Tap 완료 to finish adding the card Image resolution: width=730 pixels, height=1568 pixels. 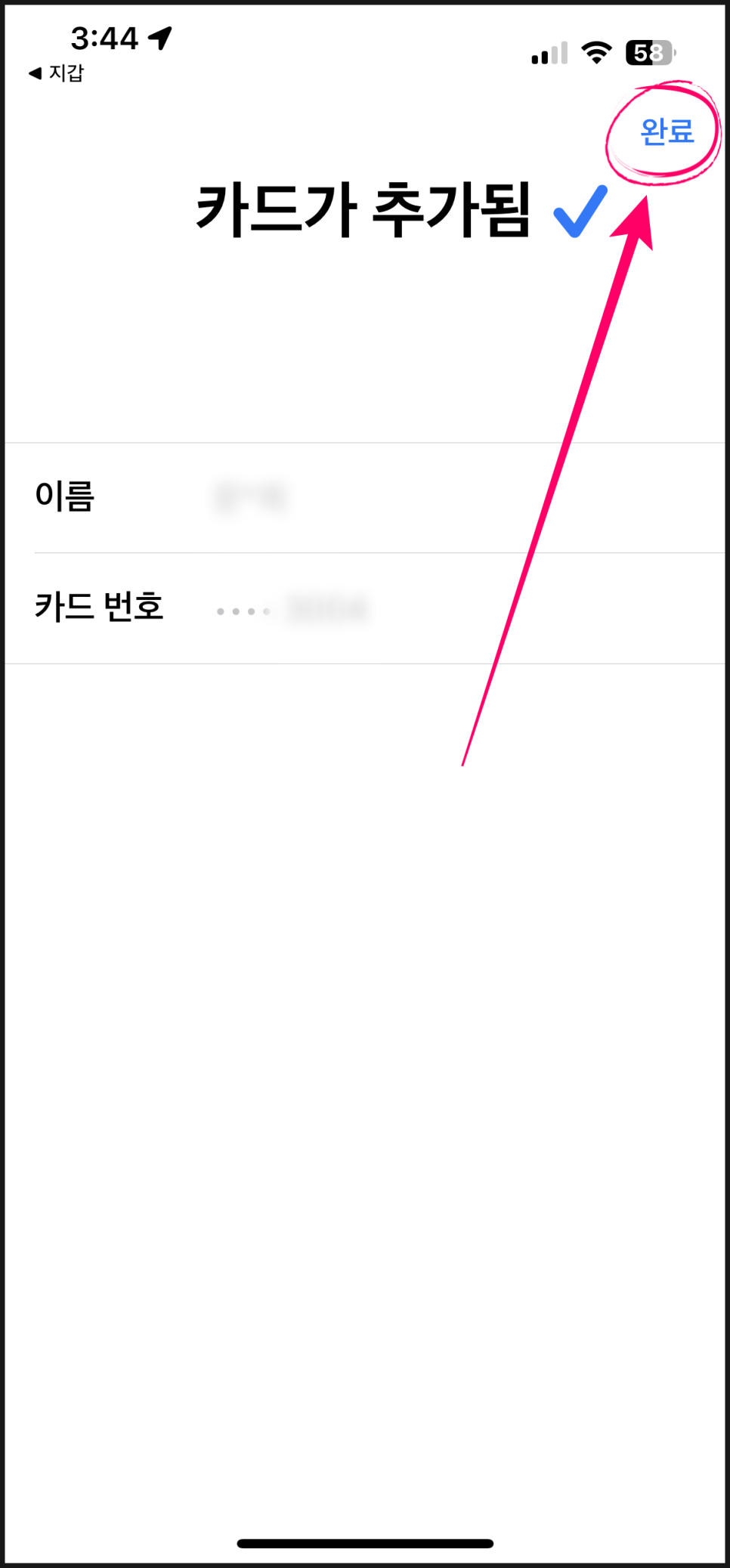[x=667, y=131]
